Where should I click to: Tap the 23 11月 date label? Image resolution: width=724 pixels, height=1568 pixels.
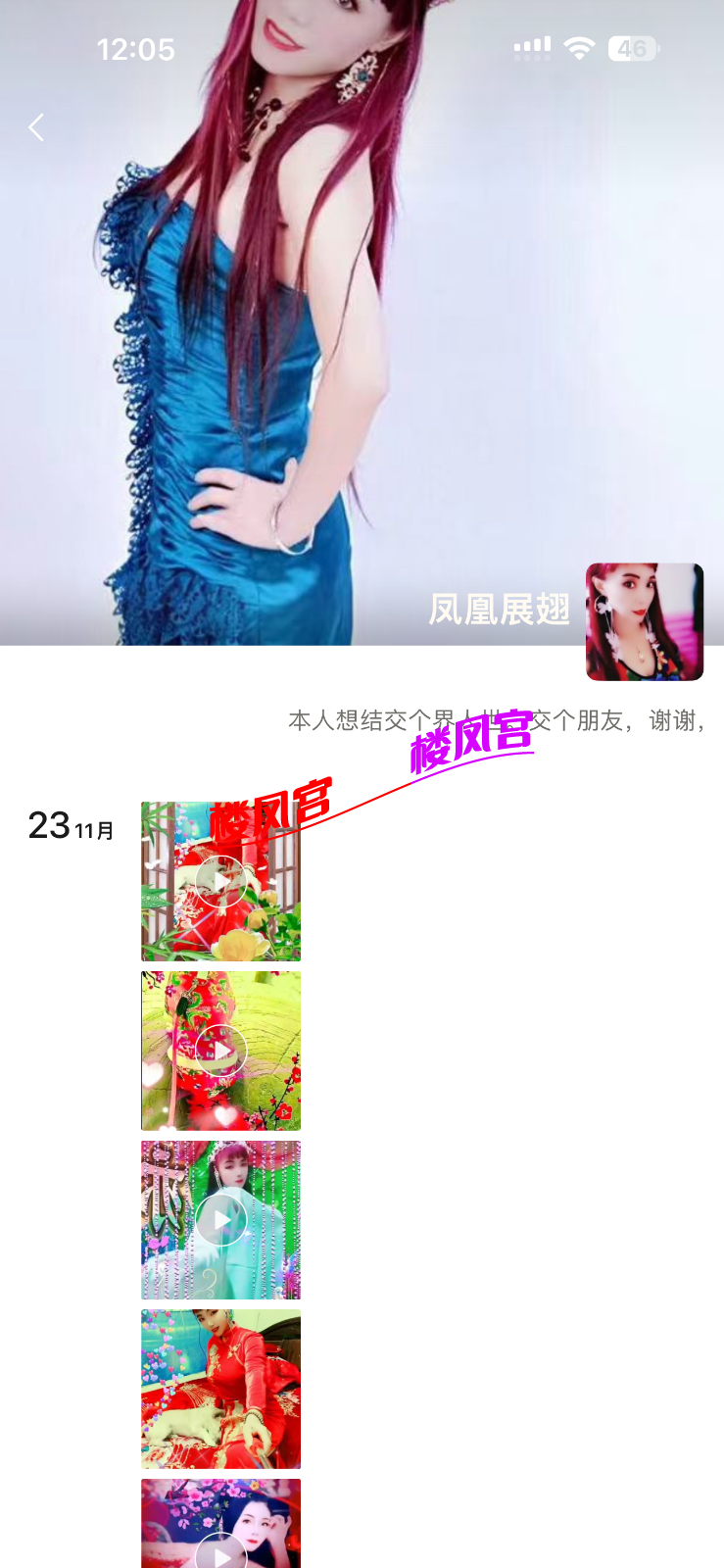69,826
